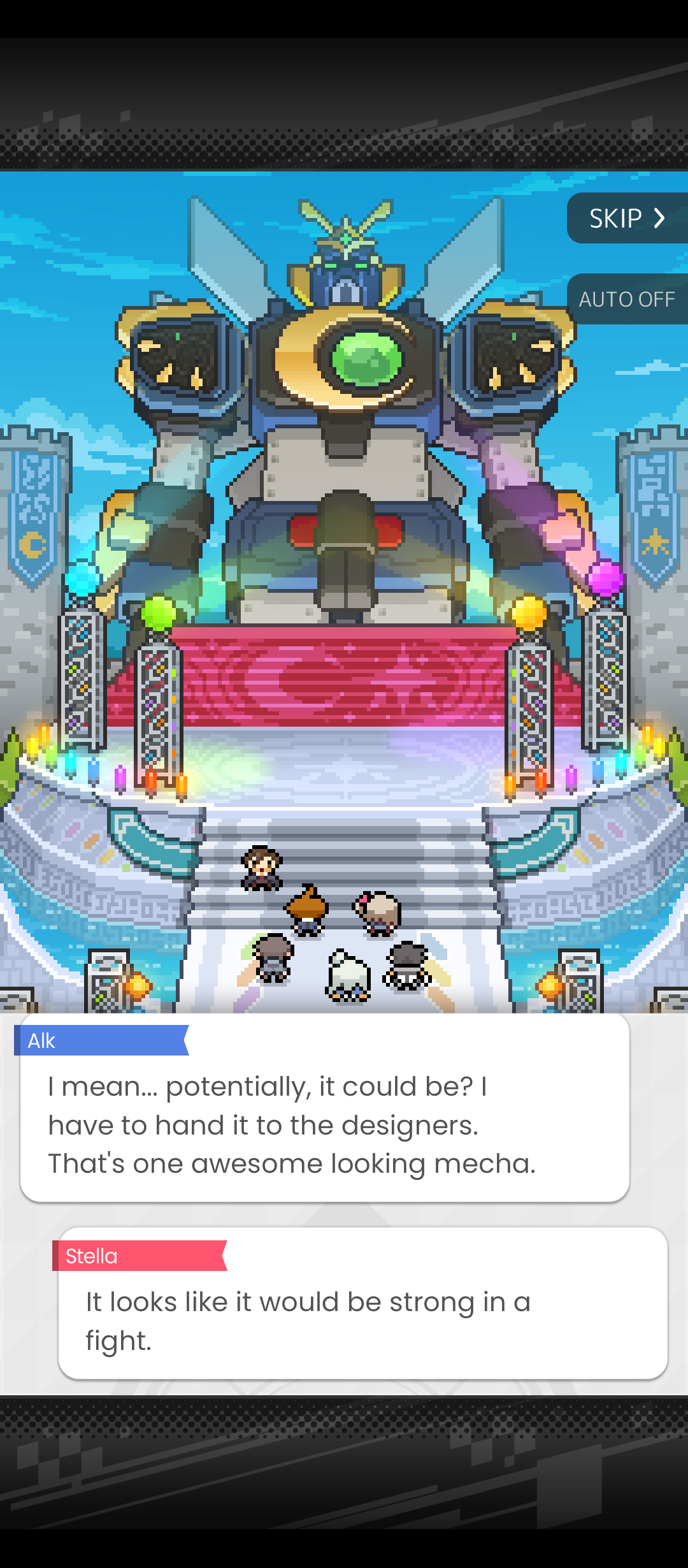Toggle the AUTO OFF playback setting

[627, 300]
